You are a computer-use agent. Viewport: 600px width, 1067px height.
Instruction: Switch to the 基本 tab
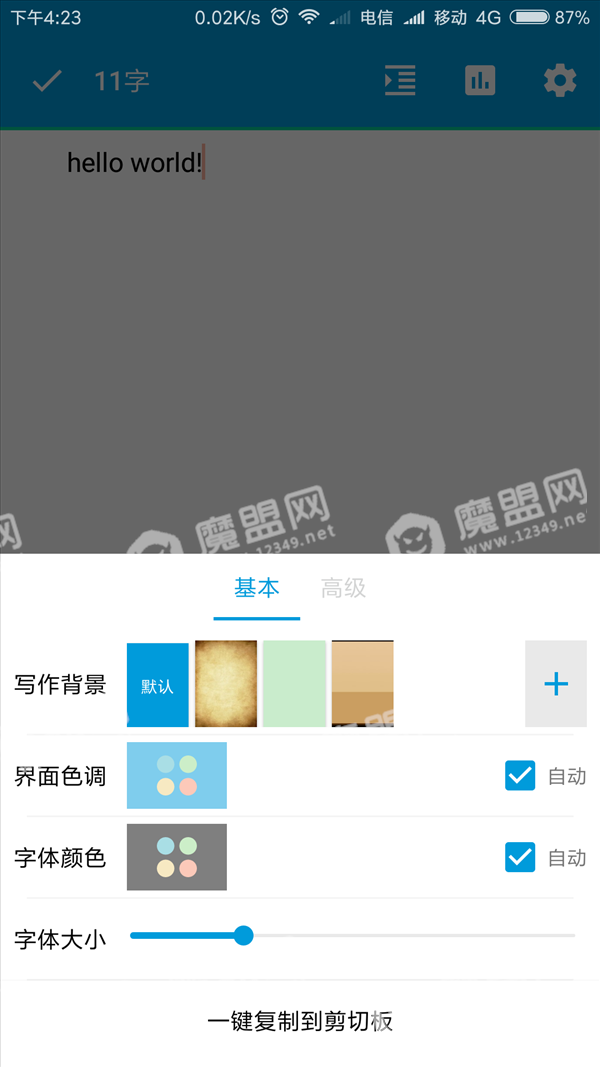click(256, 589)
